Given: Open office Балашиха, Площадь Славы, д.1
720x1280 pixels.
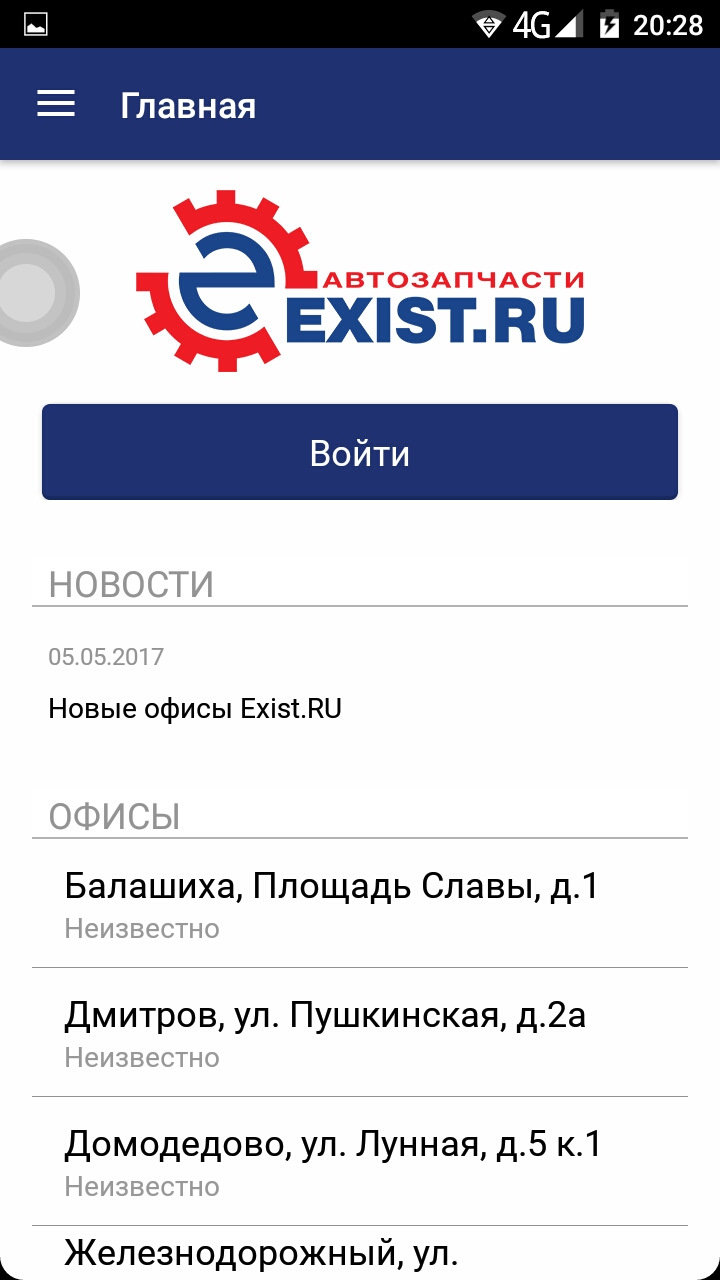Looking at the screenshot, I should [x=332, y=903].
